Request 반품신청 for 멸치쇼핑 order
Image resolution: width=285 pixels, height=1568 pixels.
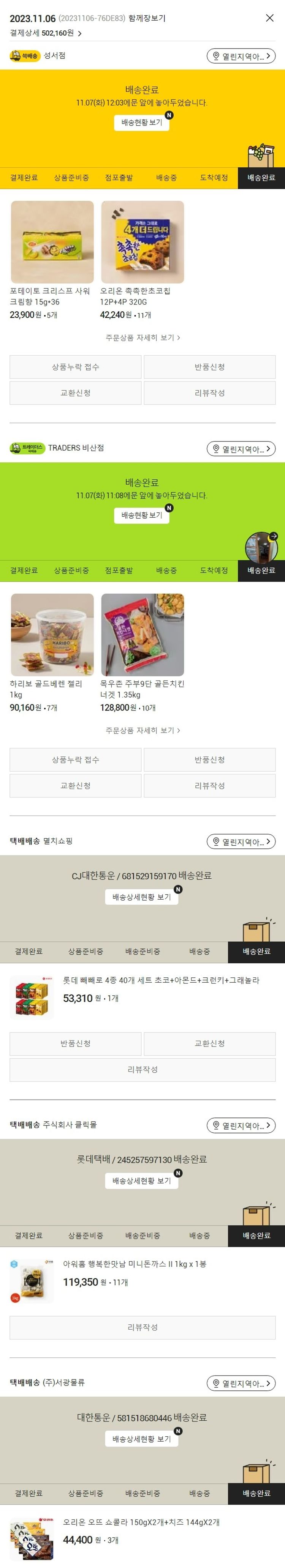(76, 1043)
